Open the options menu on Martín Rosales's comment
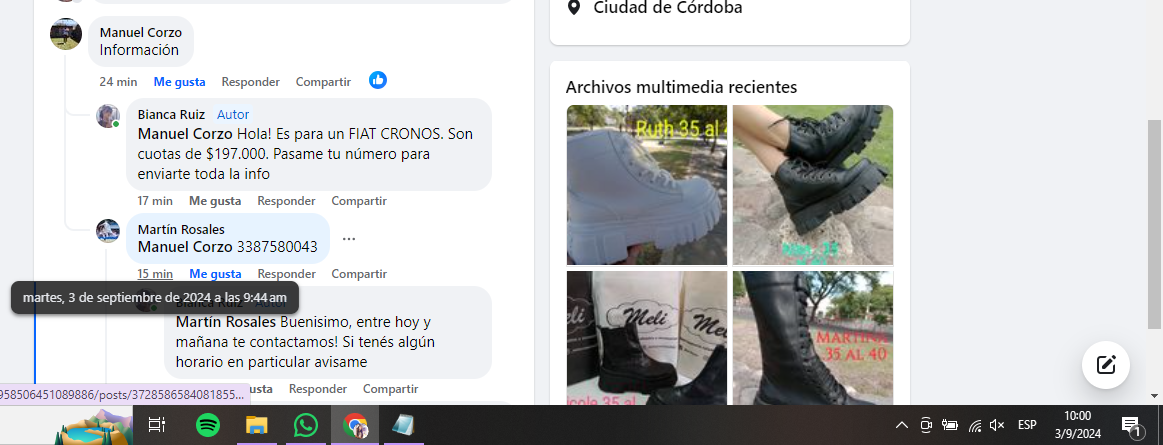This screenshot has height=445, width=1163. coord(349,239)
